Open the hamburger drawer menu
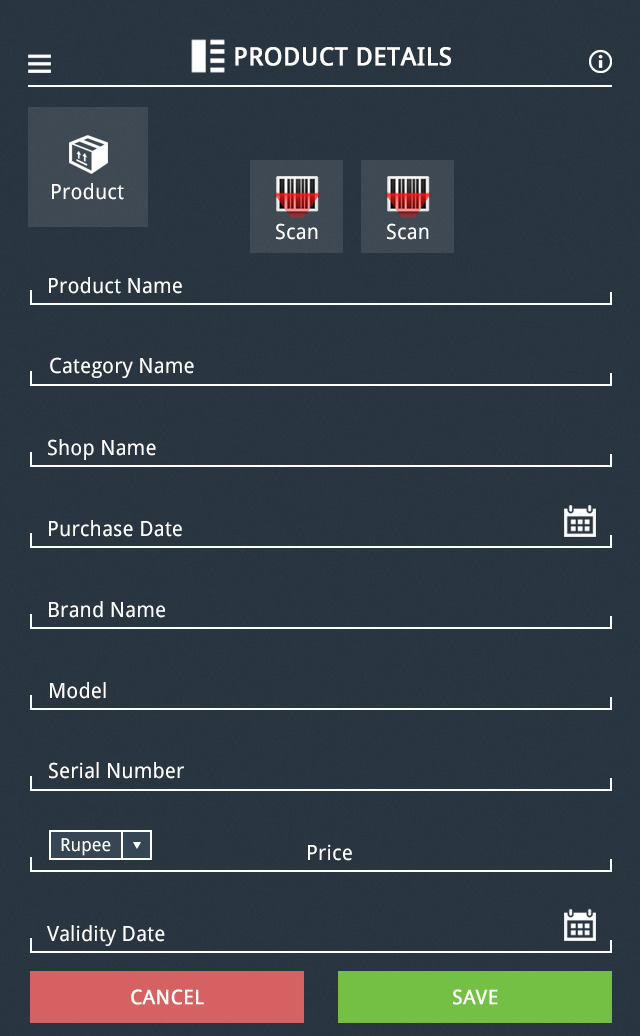This screenshot has width=640, height=1036. [x=39, y=64]
